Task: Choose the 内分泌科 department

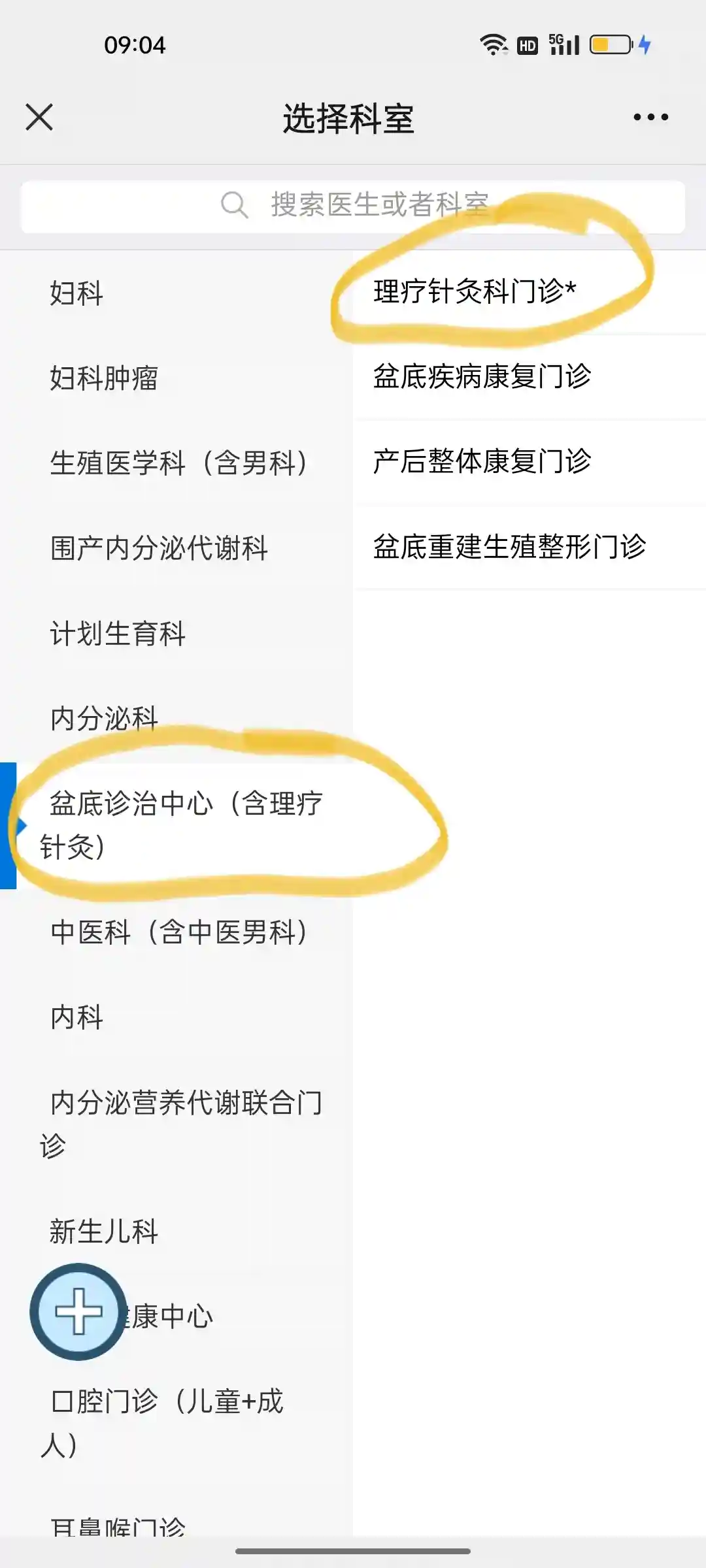Action: [105, 718]
